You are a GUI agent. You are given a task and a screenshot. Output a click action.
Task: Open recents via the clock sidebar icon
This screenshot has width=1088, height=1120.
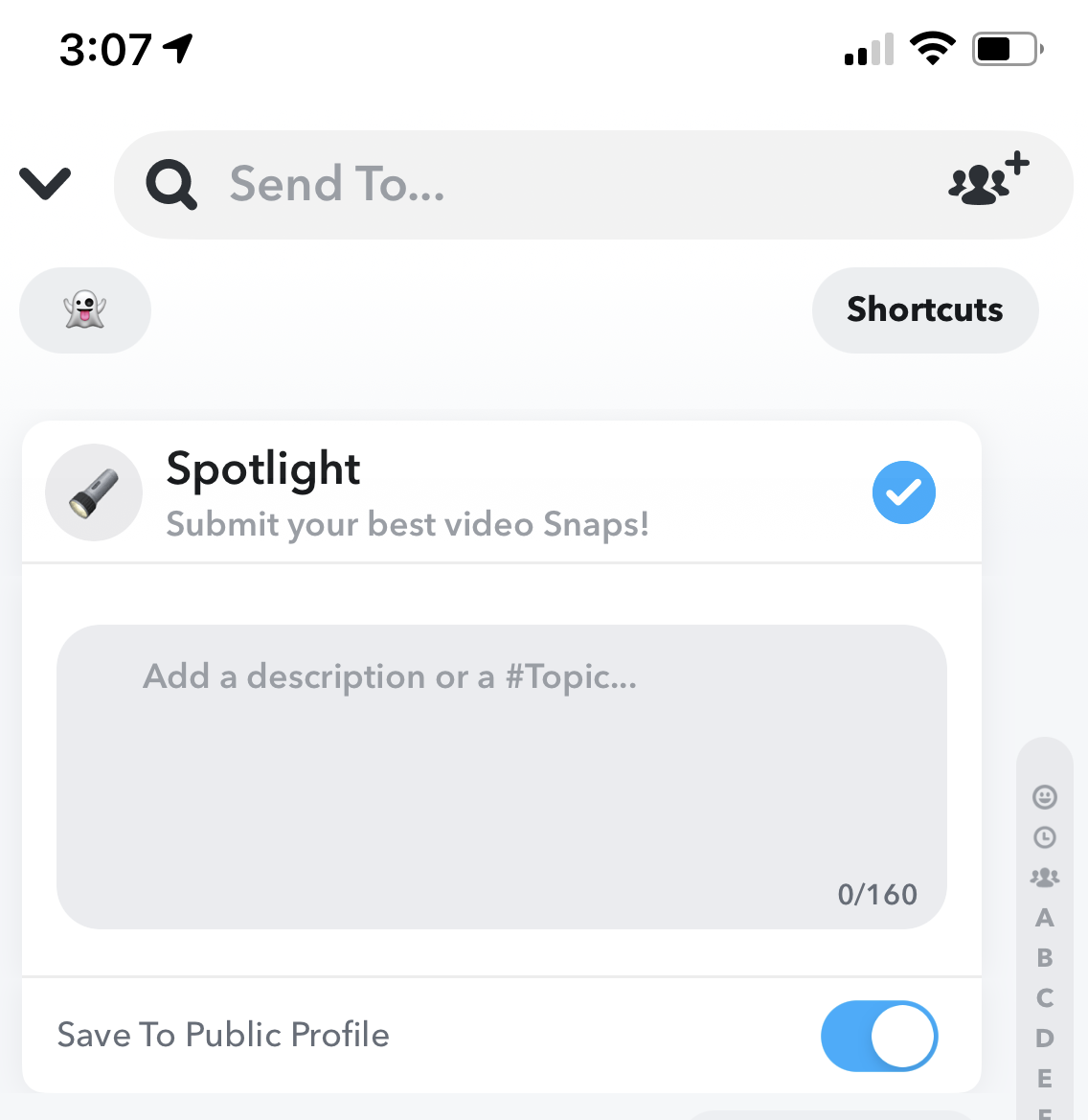pos(1044,836)
